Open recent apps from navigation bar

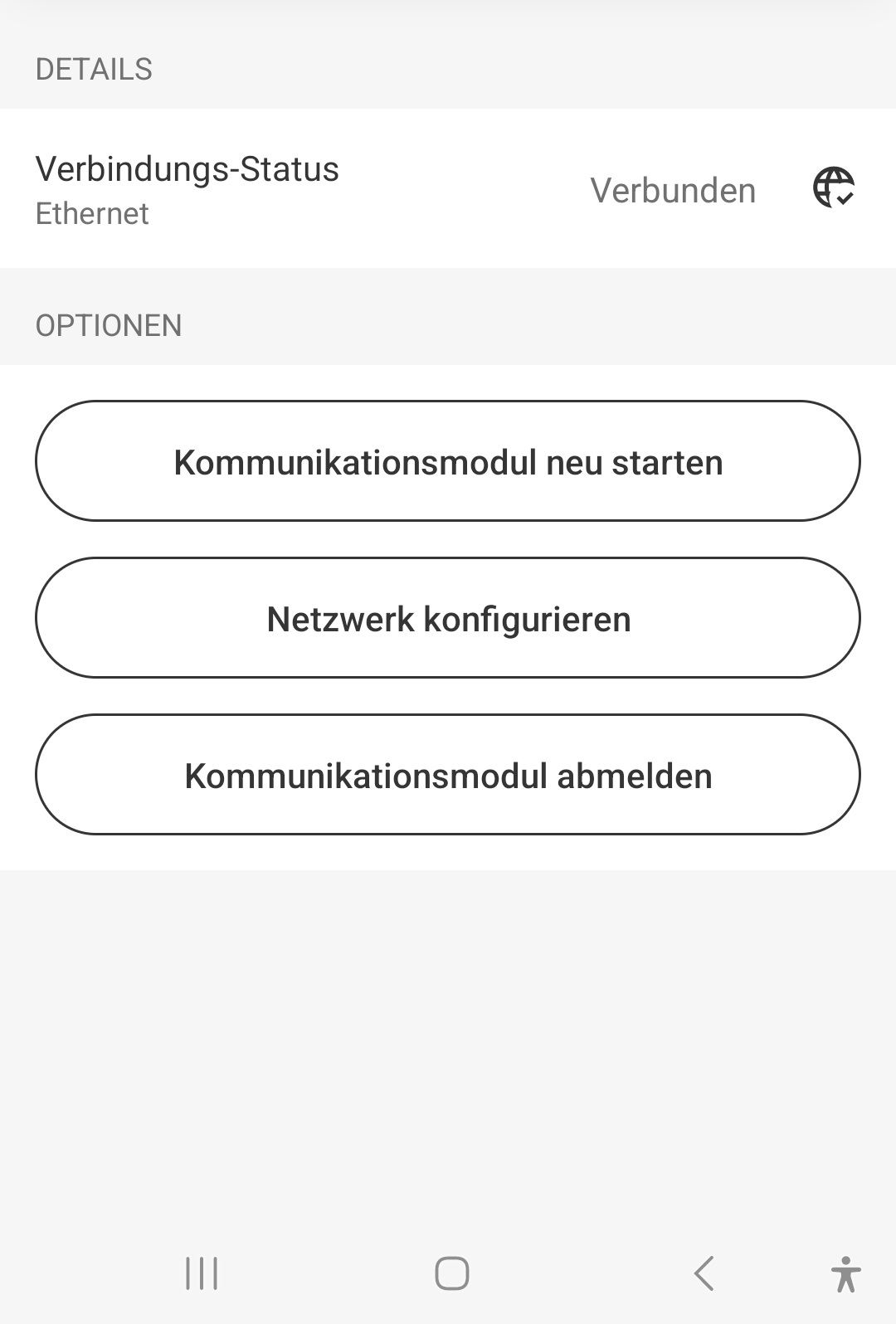click(x=202, y=1273)
